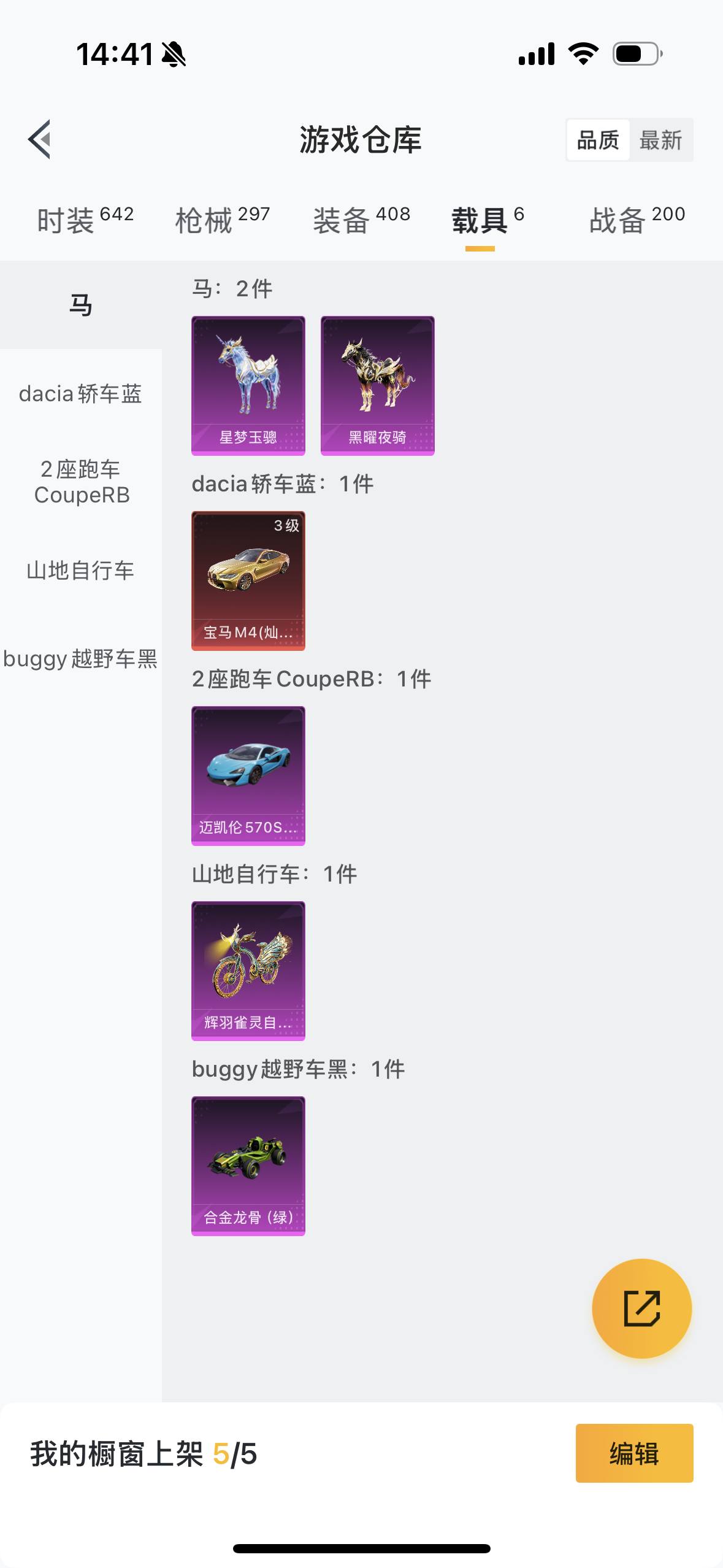
Task: Switch sorting to 最新
Action: point(662,140)
